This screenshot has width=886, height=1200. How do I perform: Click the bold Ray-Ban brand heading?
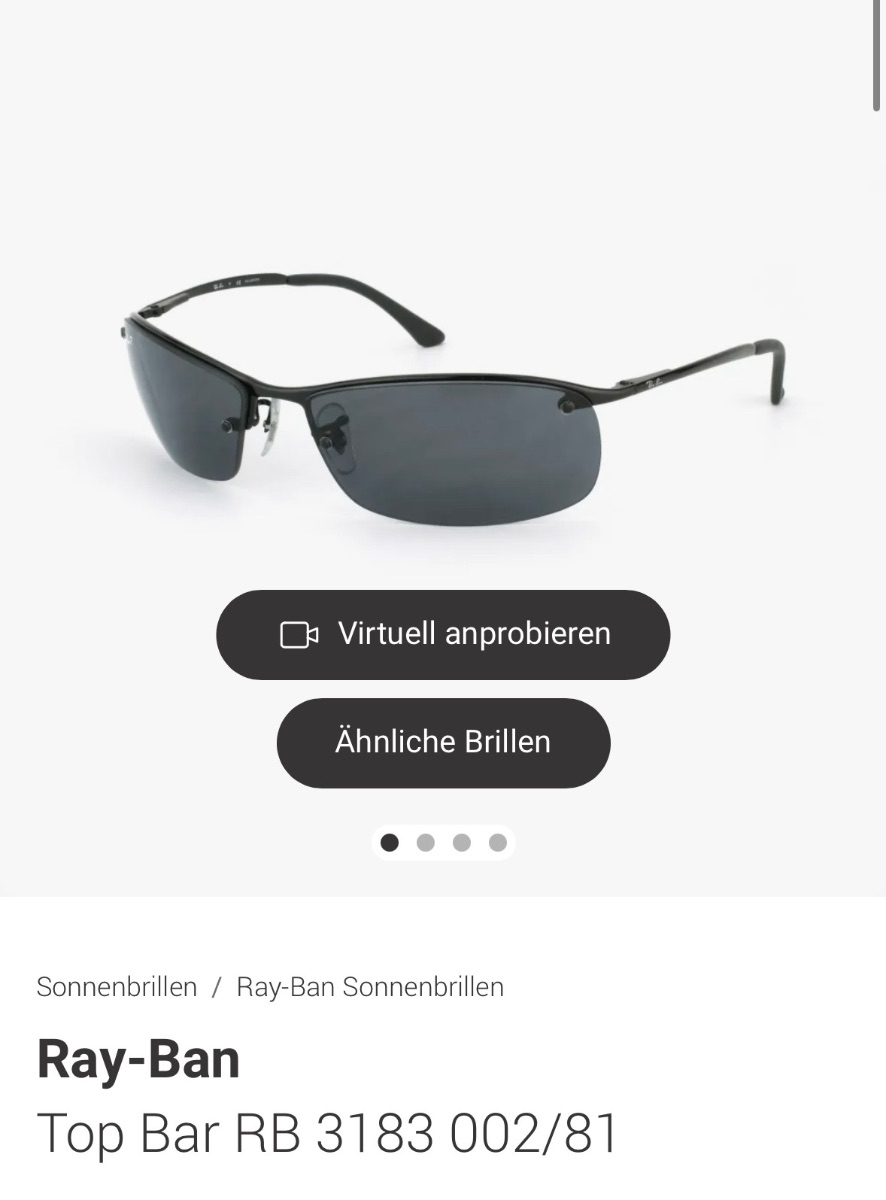[138, 1060]
